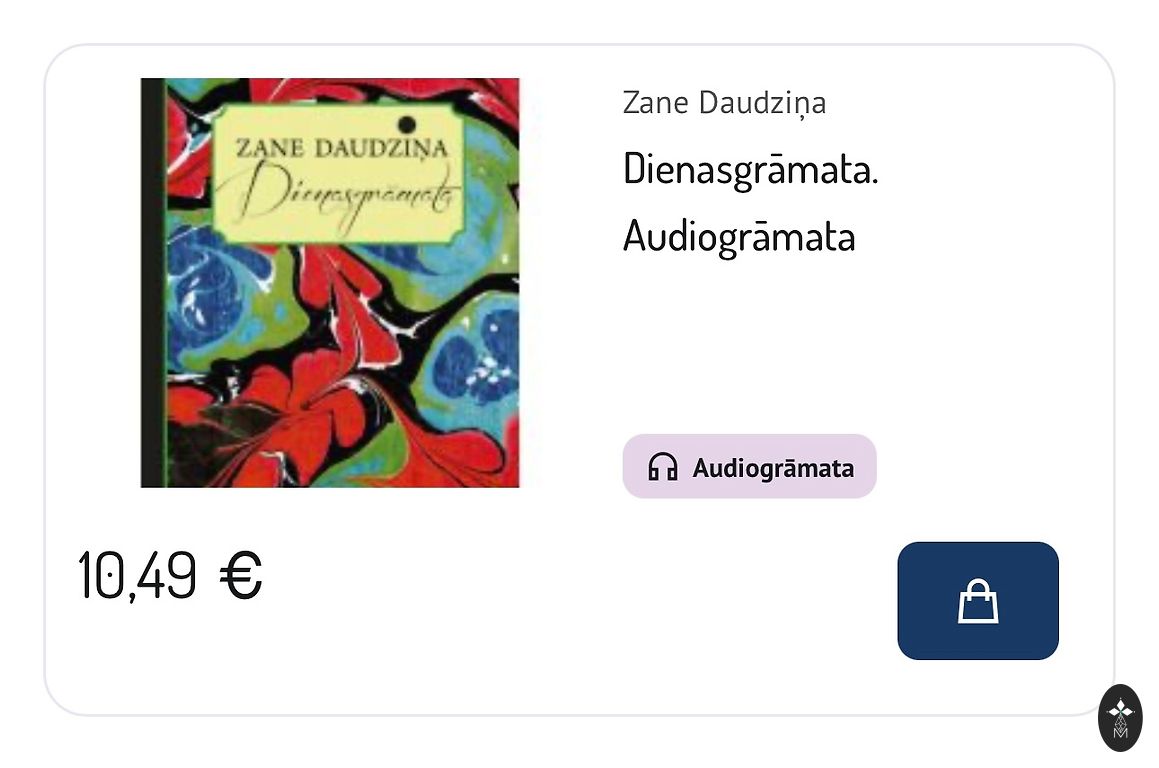Open the Dienasgrāmata book cover
The width and height of the screenshot is (1159, 768).
coord(330,283)
